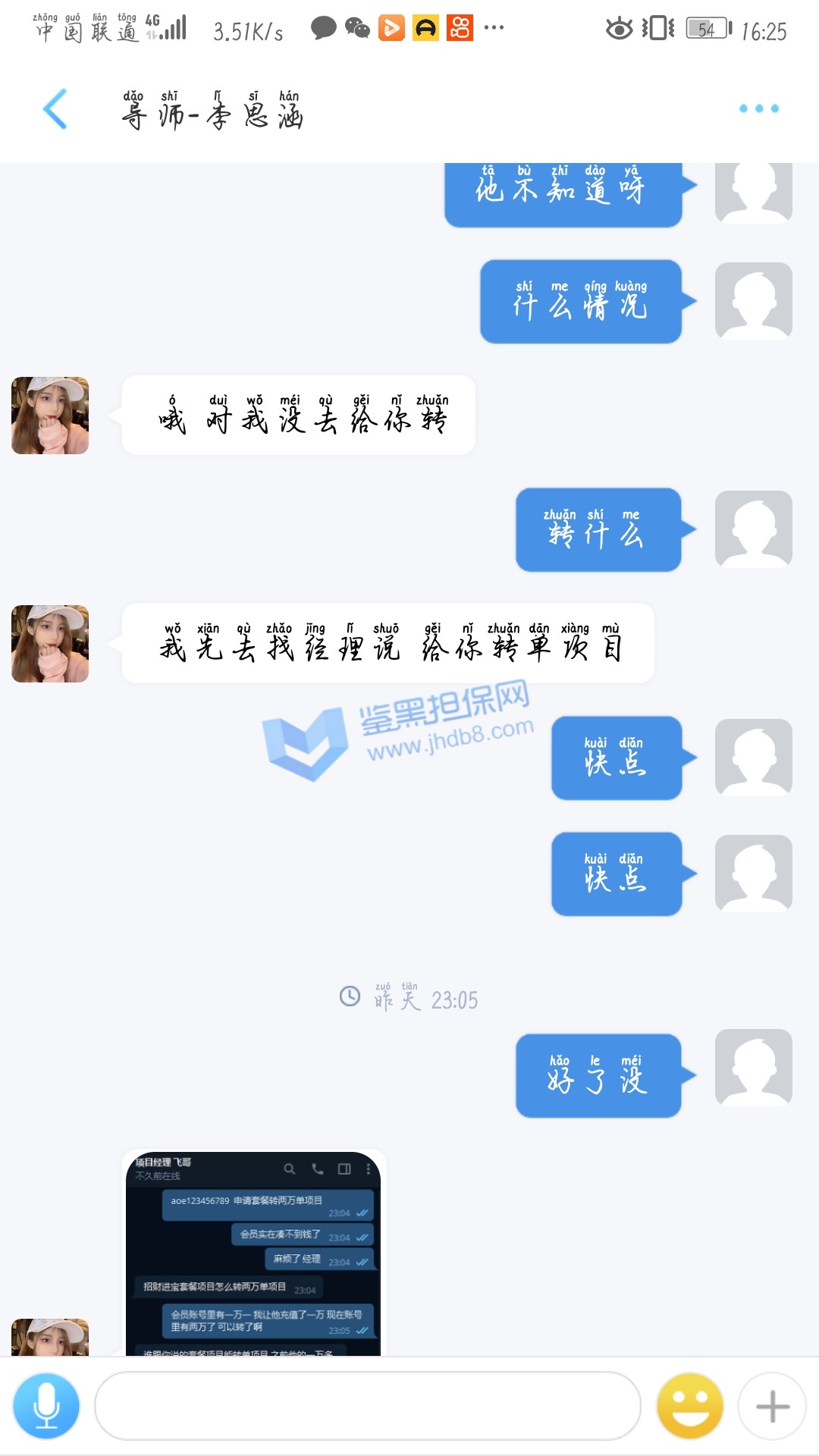This screenshot has width=819, height=1456.
Task: View 李思涵's avatar beside 哦对我没去给你转
Action: [50, 416]
